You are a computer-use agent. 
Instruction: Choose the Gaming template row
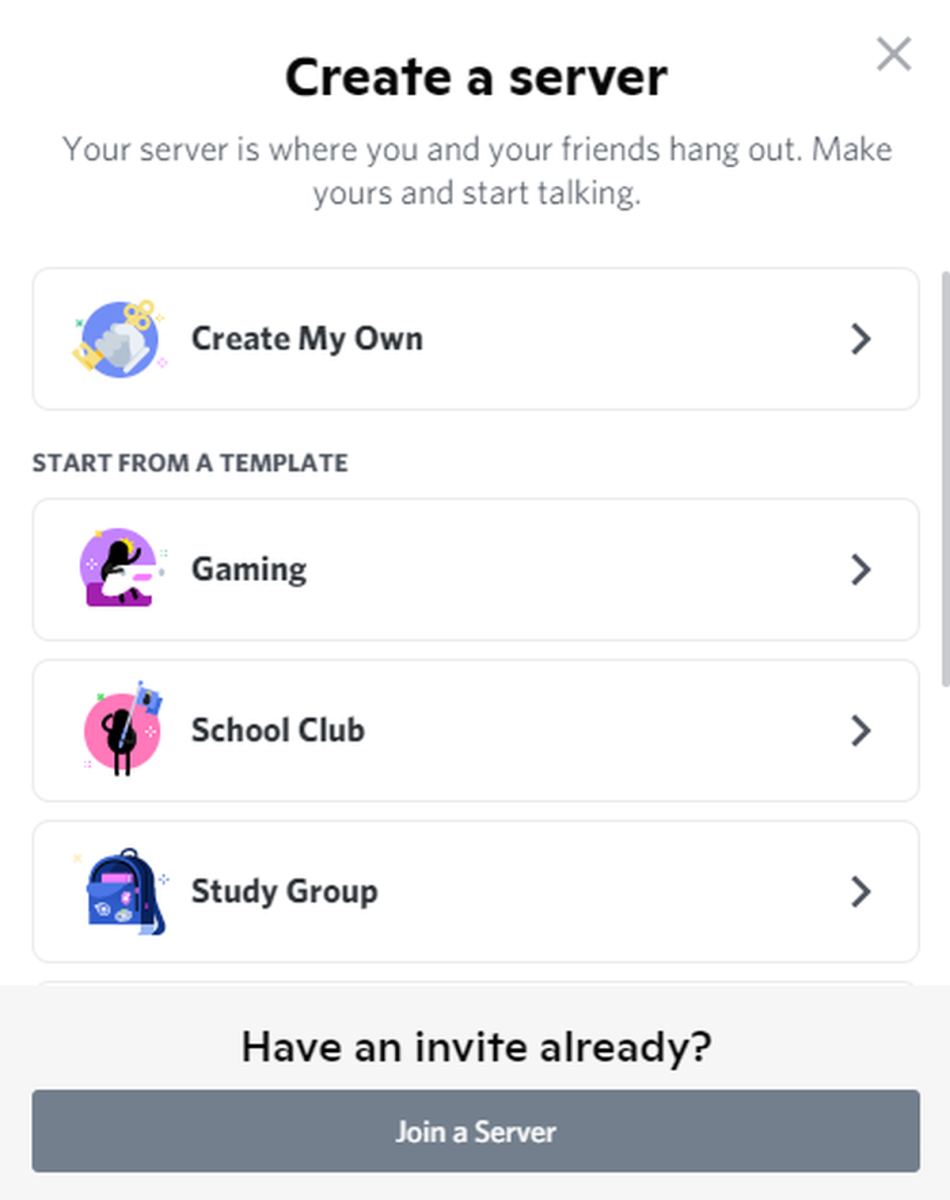(475, 569)
